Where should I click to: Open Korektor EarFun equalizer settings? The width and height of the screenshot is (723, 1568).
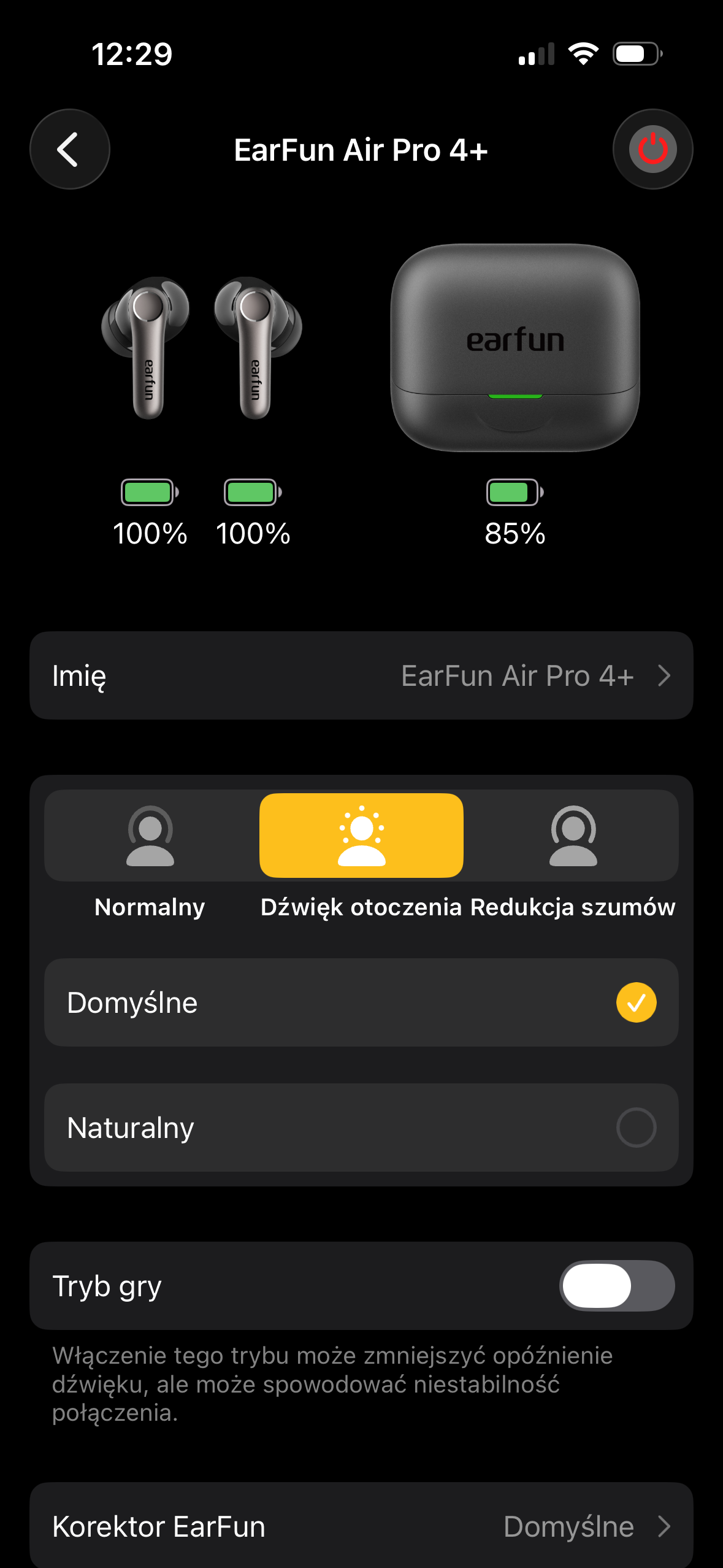click(361, 1526)
